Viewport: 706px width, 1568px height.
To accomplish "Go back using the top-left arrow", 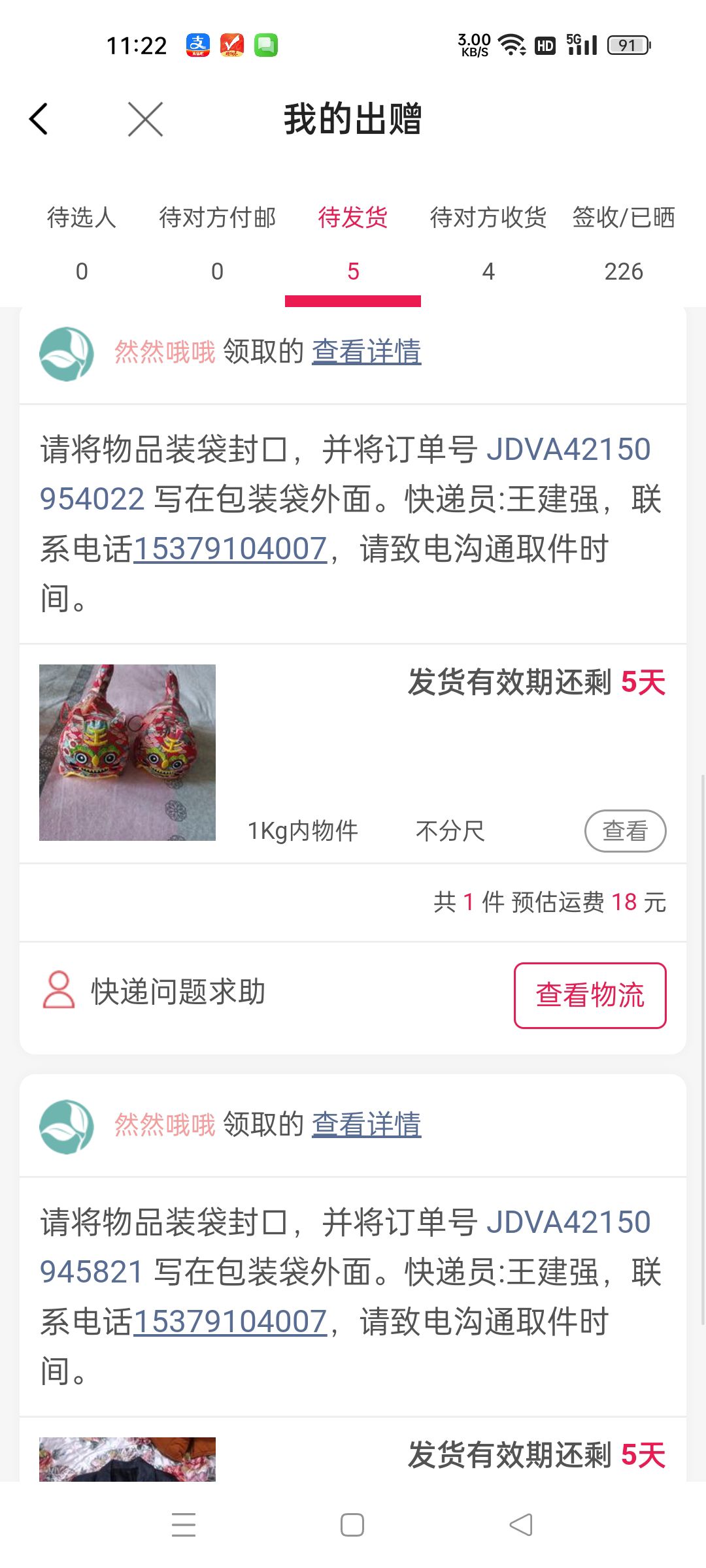I will 39,119.
